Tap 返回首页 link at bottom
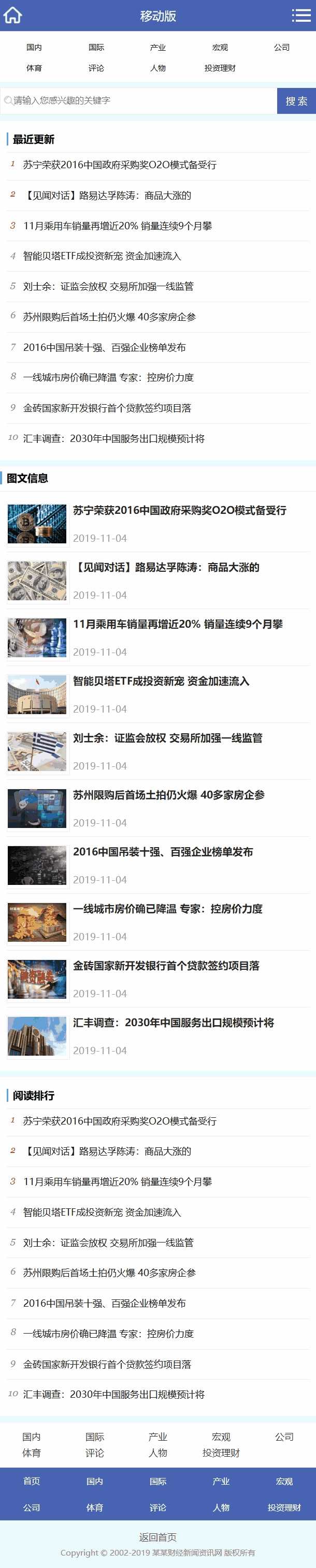The height and width of the screenshot is (1568, 316). coord(157,1537)
